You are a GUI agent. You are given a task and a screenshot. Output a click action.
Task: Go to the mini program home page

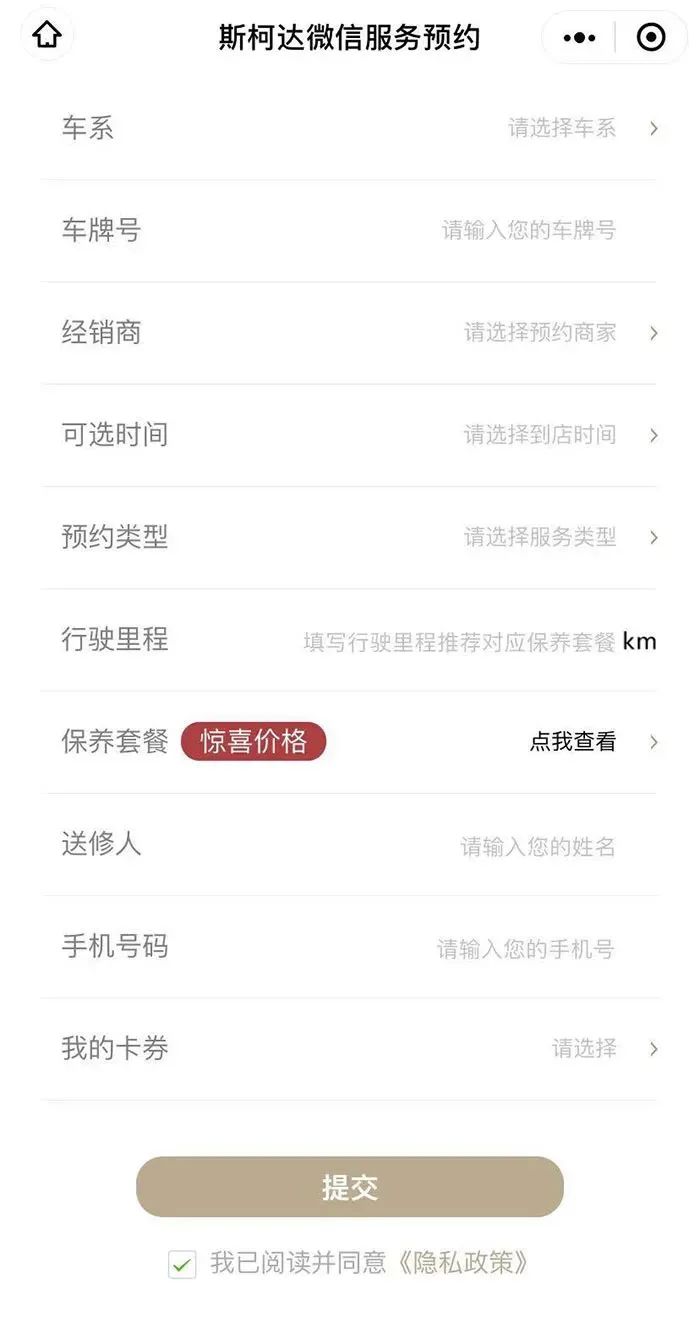point(47,37)
